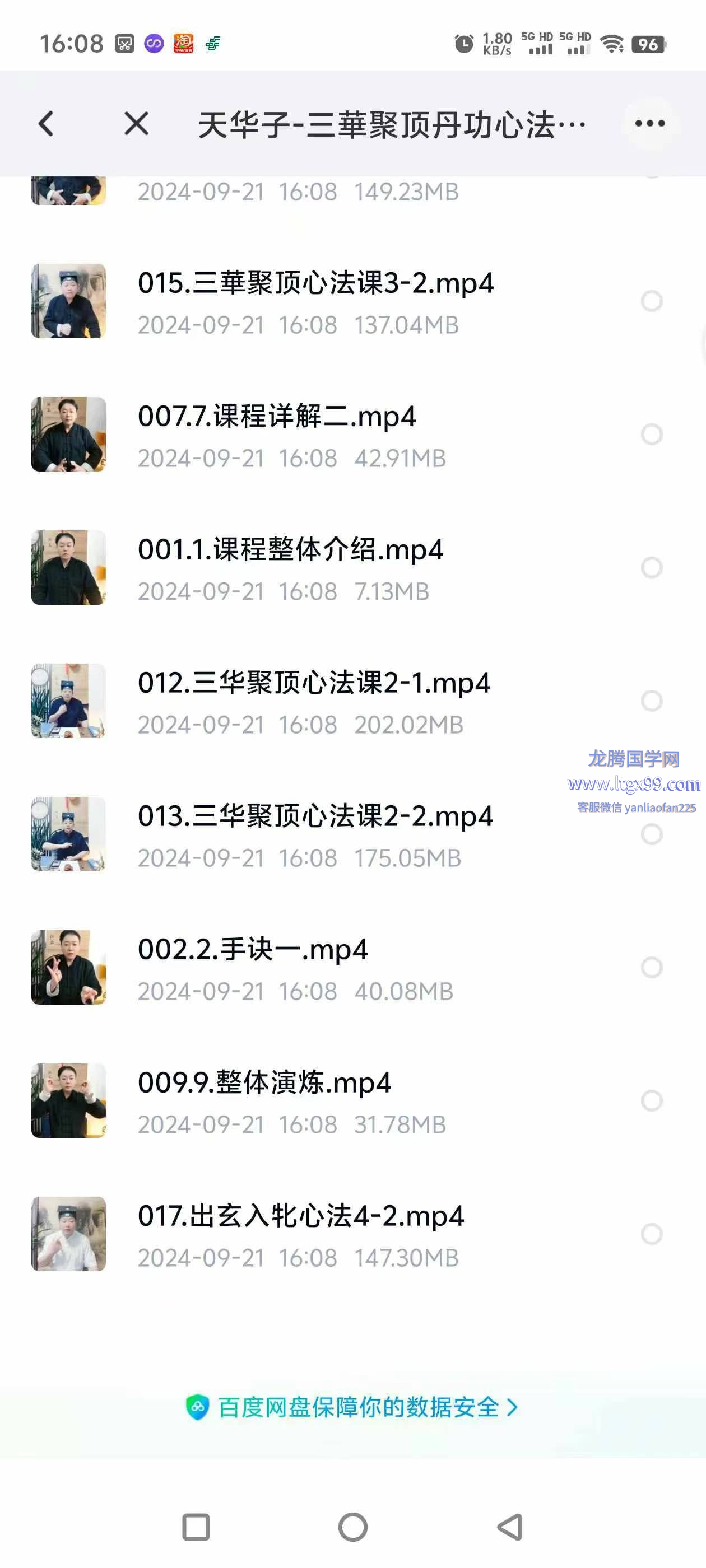The height and width of the screenshot is (1568, 706).
Task: Select the circle for 001.1.课程整体介绍.mp4
Action: tap(651, 567)
